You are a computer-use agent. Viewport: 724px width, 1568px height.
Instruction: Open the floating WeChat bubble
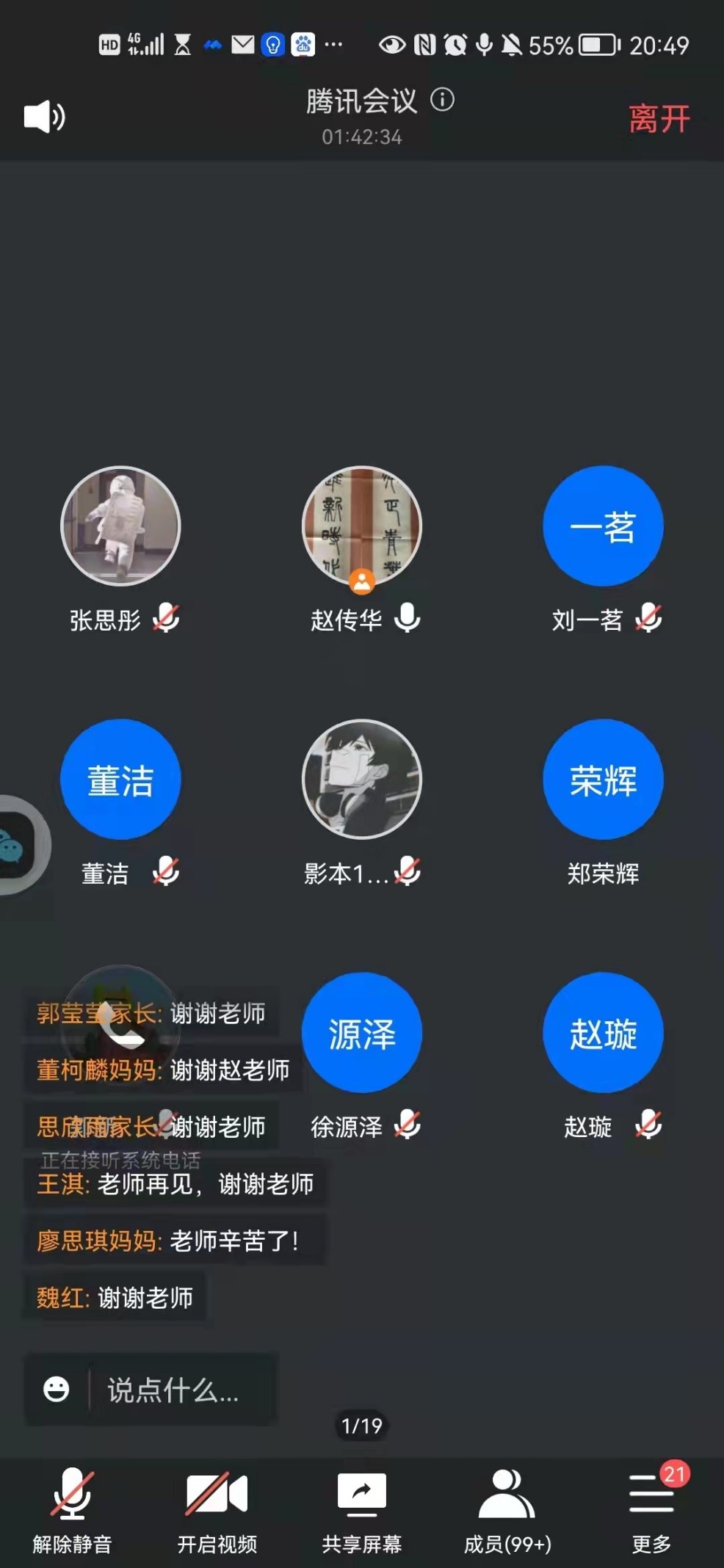click(x=16, y=846)
